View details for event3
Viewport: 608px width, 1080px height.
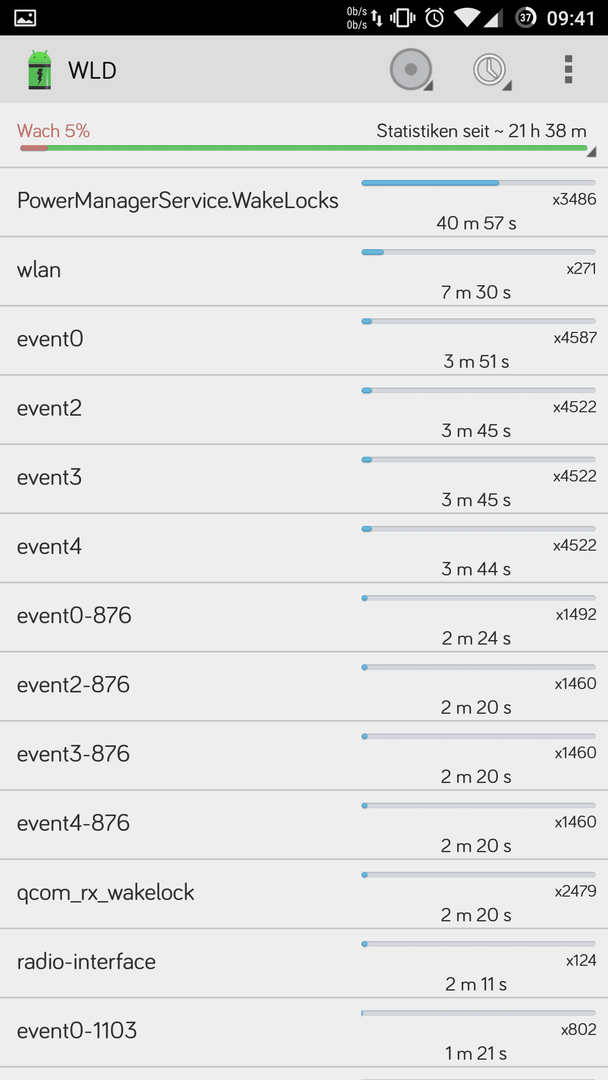[304, 479]
